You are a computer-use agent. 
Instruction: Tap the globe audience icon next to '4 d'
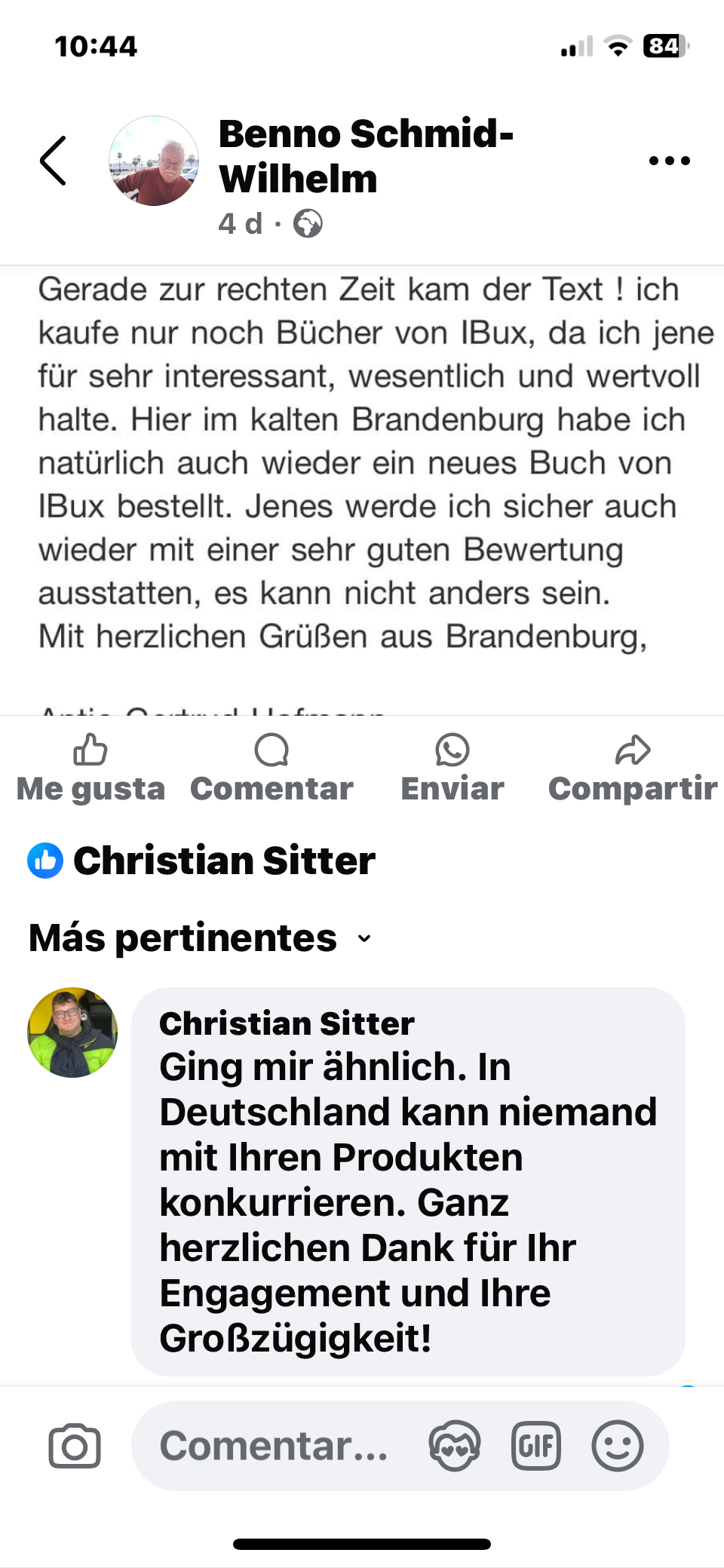[x=307, y=223]
